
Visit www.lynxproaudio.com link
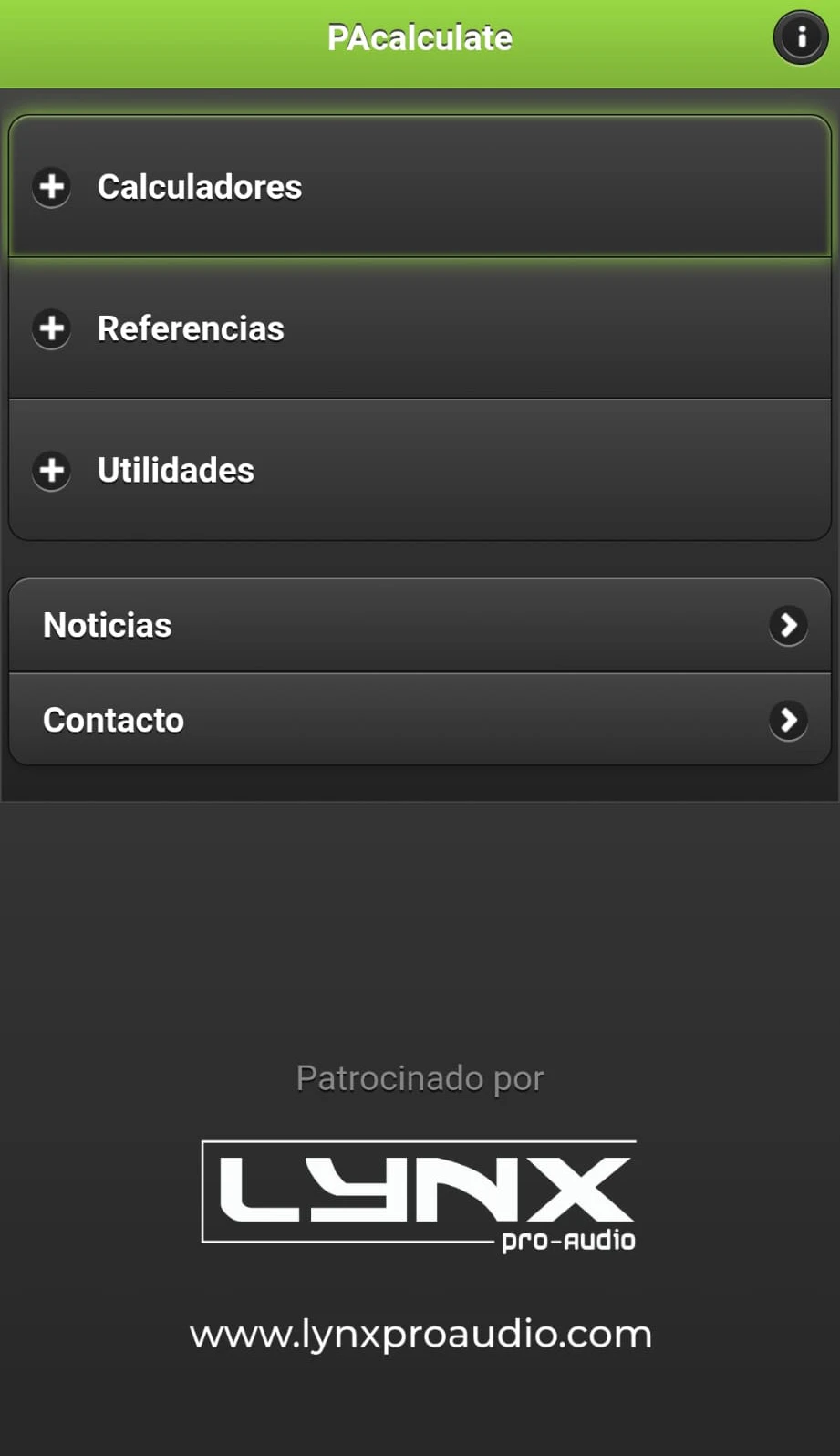419,1334
